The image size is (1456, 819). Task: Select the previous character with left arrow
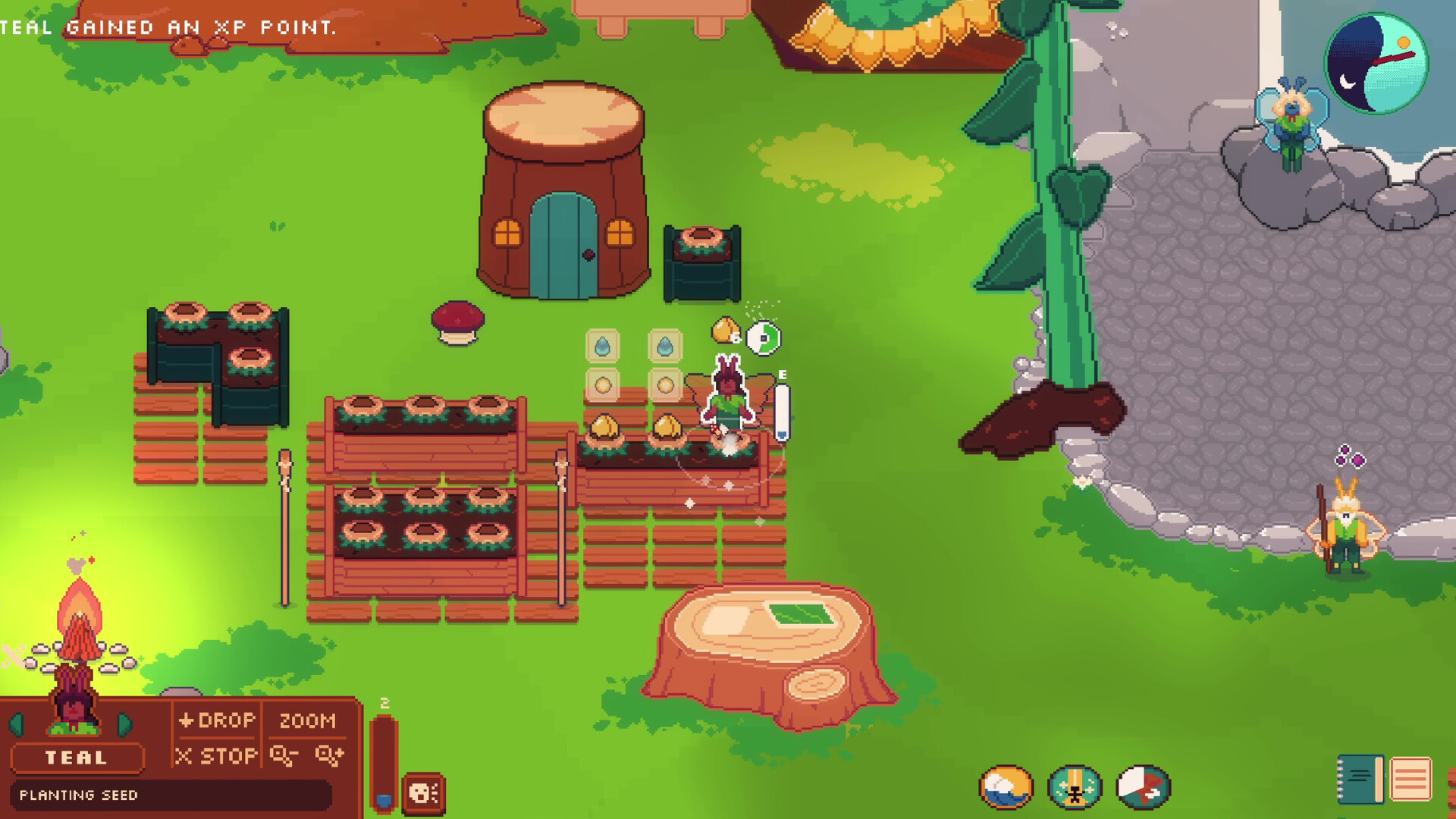tap(17, 724)
